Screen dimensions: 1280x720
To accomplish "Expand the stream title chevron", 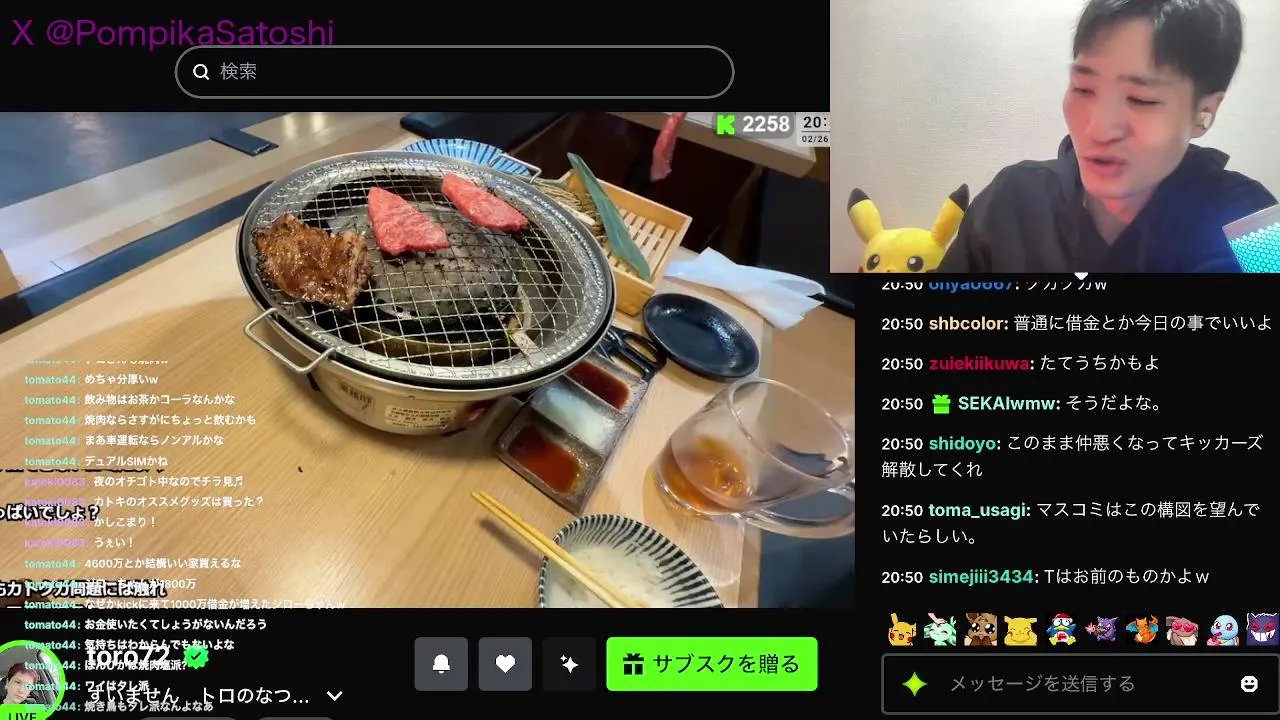I will pos(335,696).
